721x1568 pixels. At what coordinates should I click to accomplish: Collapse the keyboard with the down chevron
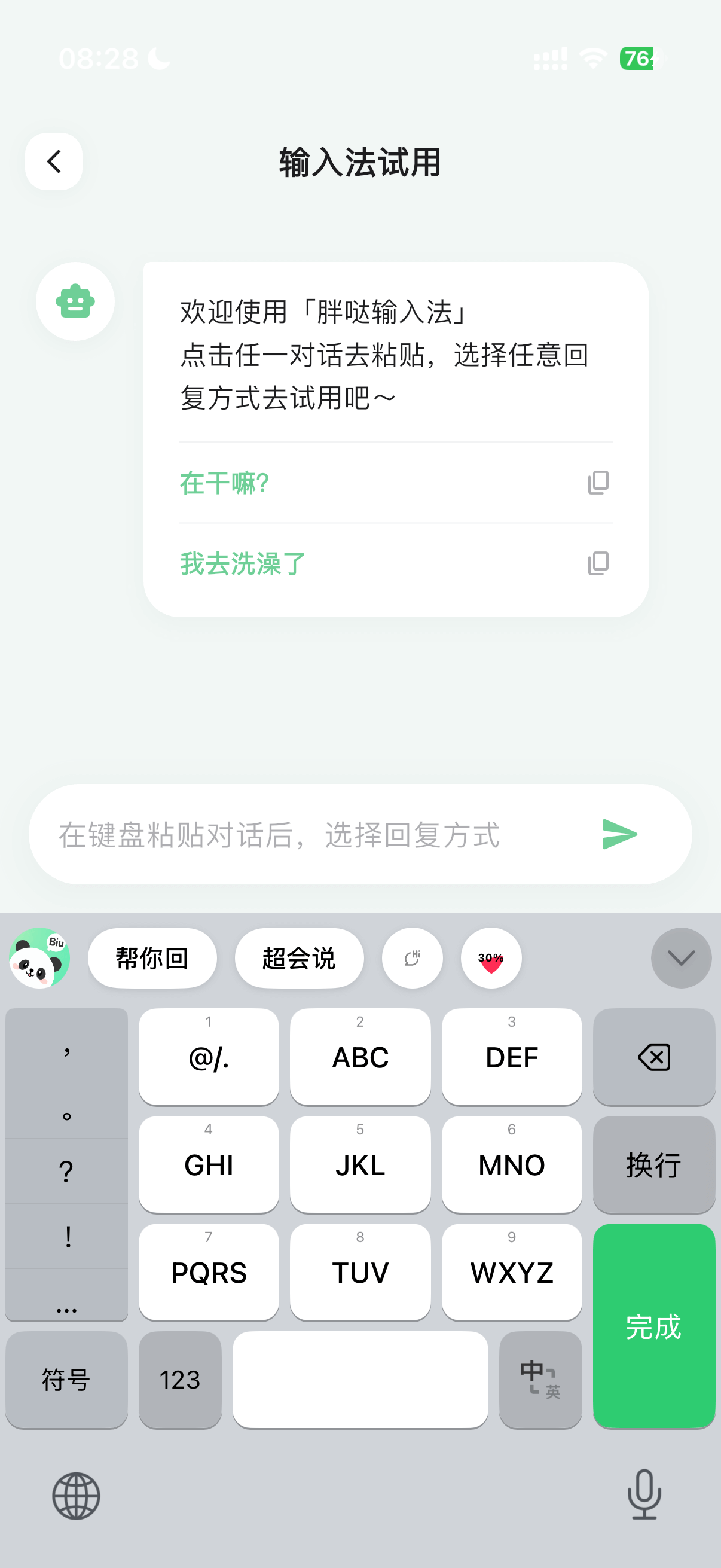[680, 957]
